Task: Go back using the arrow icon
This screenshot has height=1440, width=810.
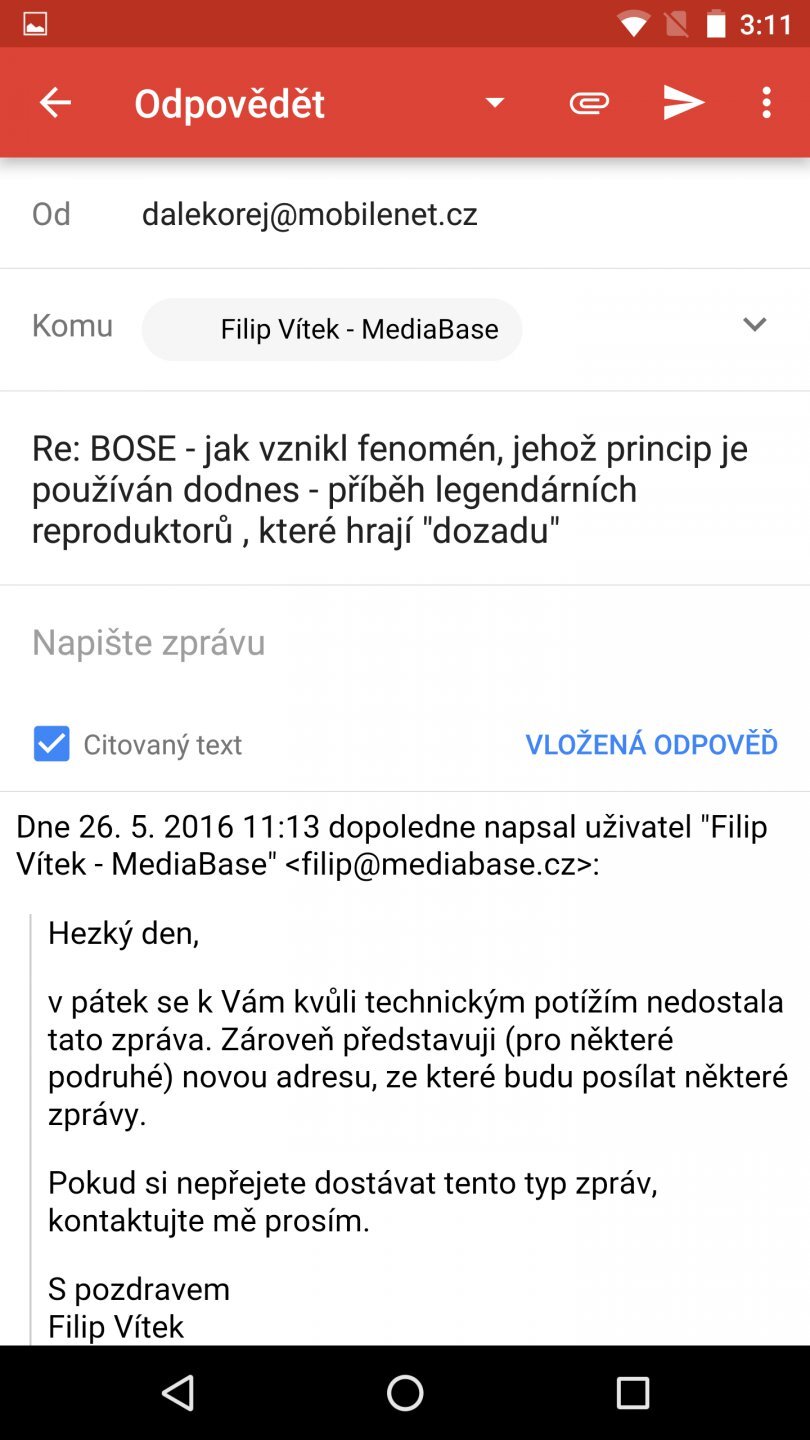Action: coord(55,103)
